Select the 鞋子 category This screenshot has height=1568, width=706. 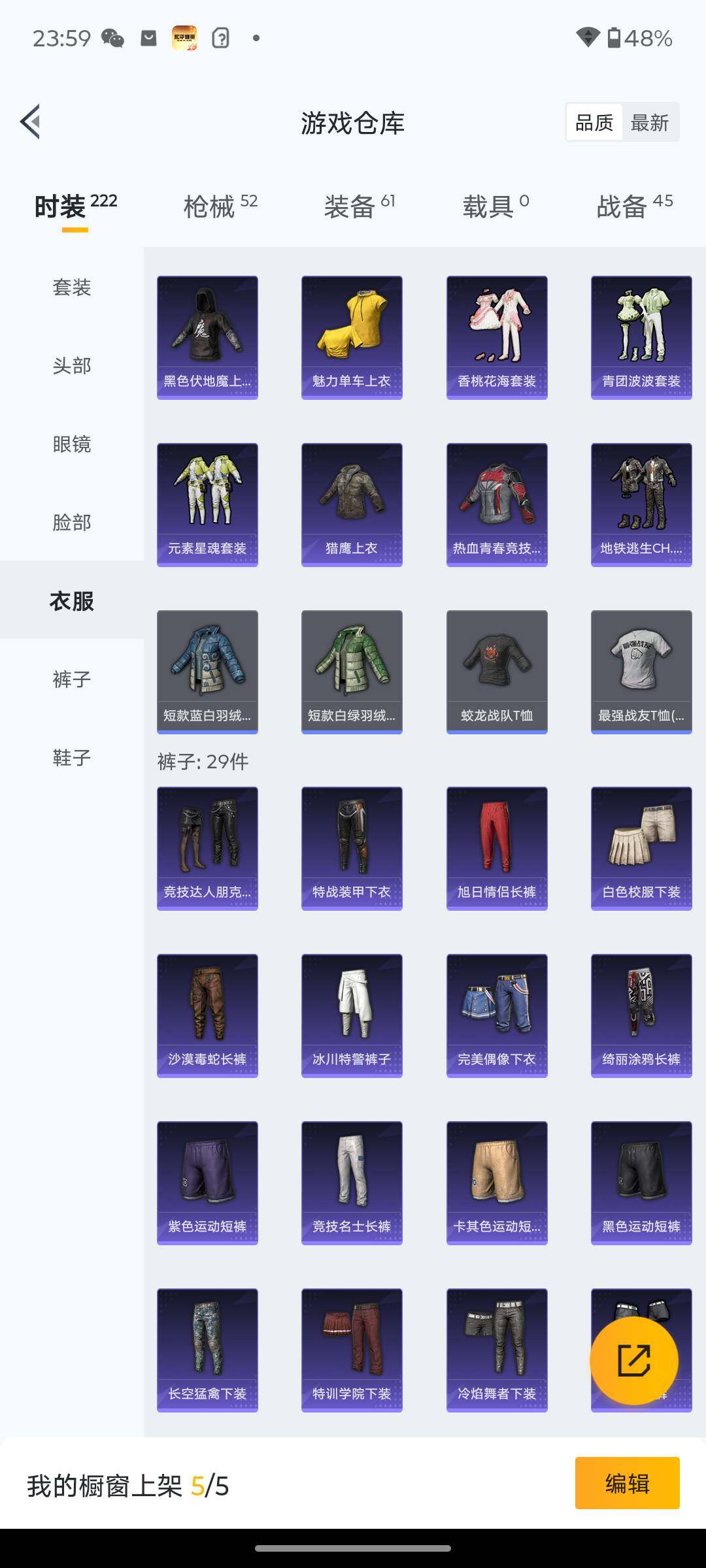pyautogui.click(x=72, y=758)
